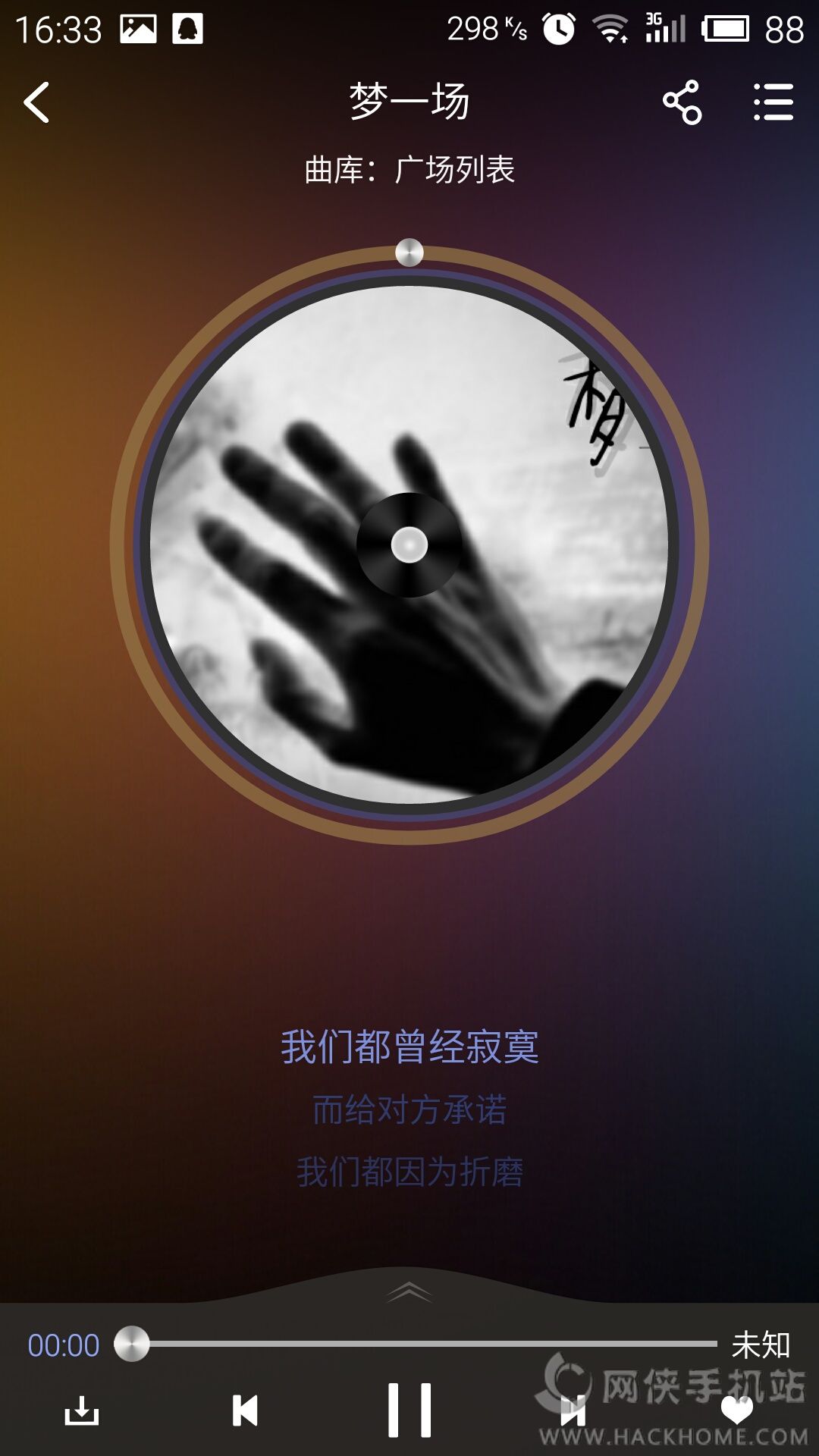
Task: Open the playlist queue icon
Action: coord(773,102)
